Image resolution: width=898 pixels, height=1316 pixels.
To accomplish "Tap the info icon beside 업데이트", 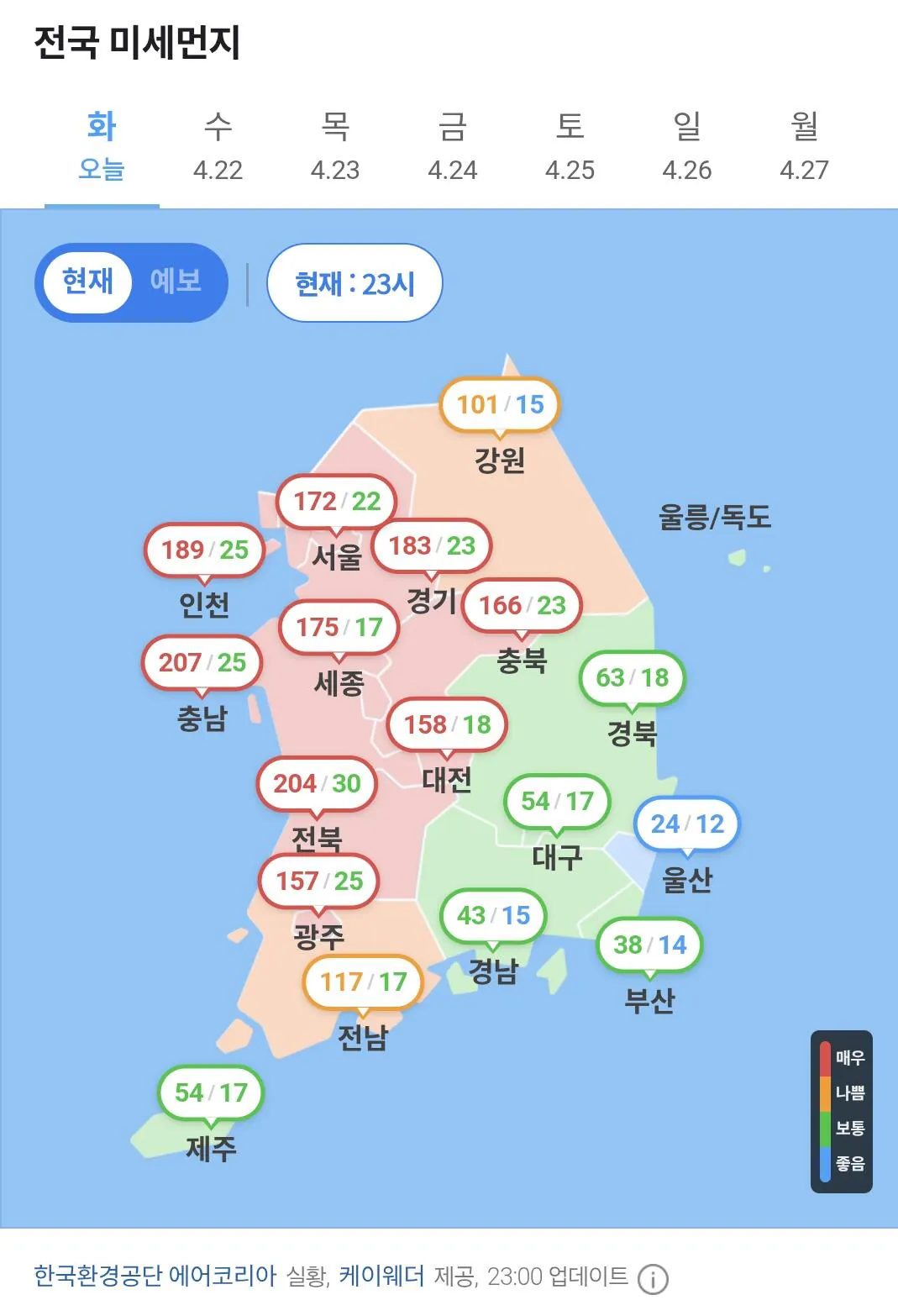I will tap(653, 1279).
